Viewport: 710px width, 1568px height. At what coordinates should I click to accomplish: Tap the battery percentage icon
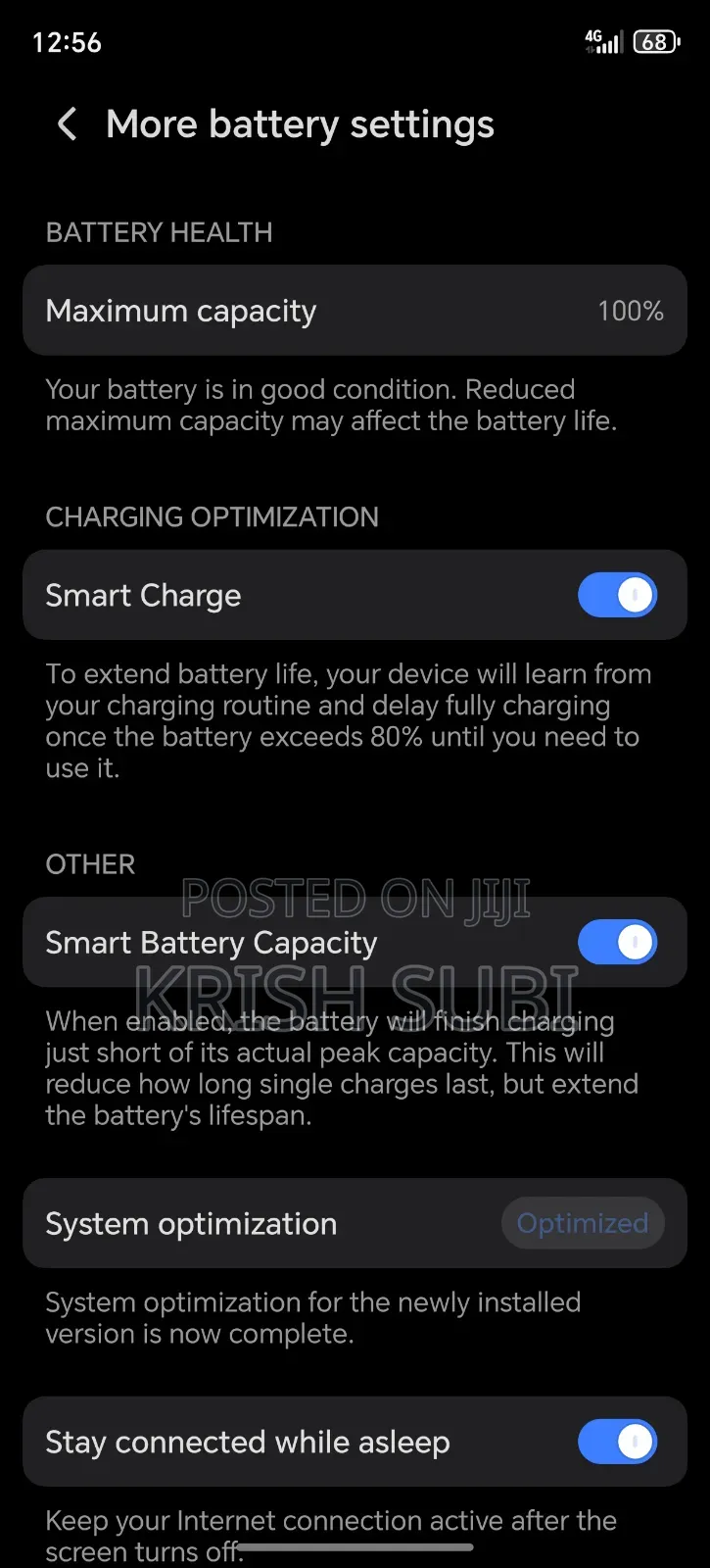(657, 41)
